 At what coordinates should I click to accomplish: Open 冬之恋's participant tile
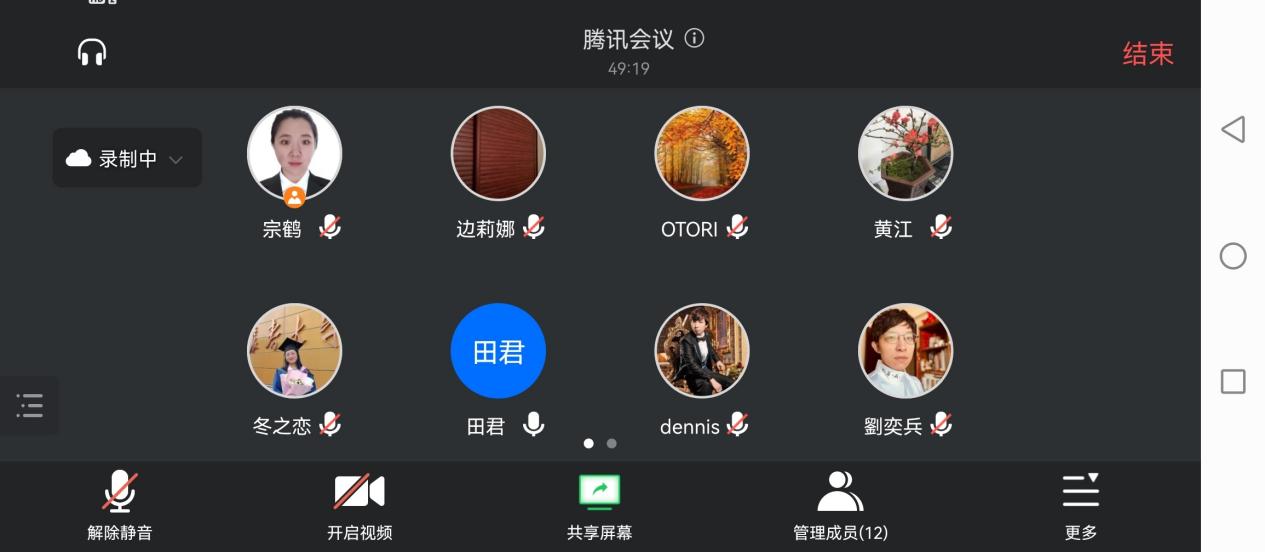click(294, 351)
